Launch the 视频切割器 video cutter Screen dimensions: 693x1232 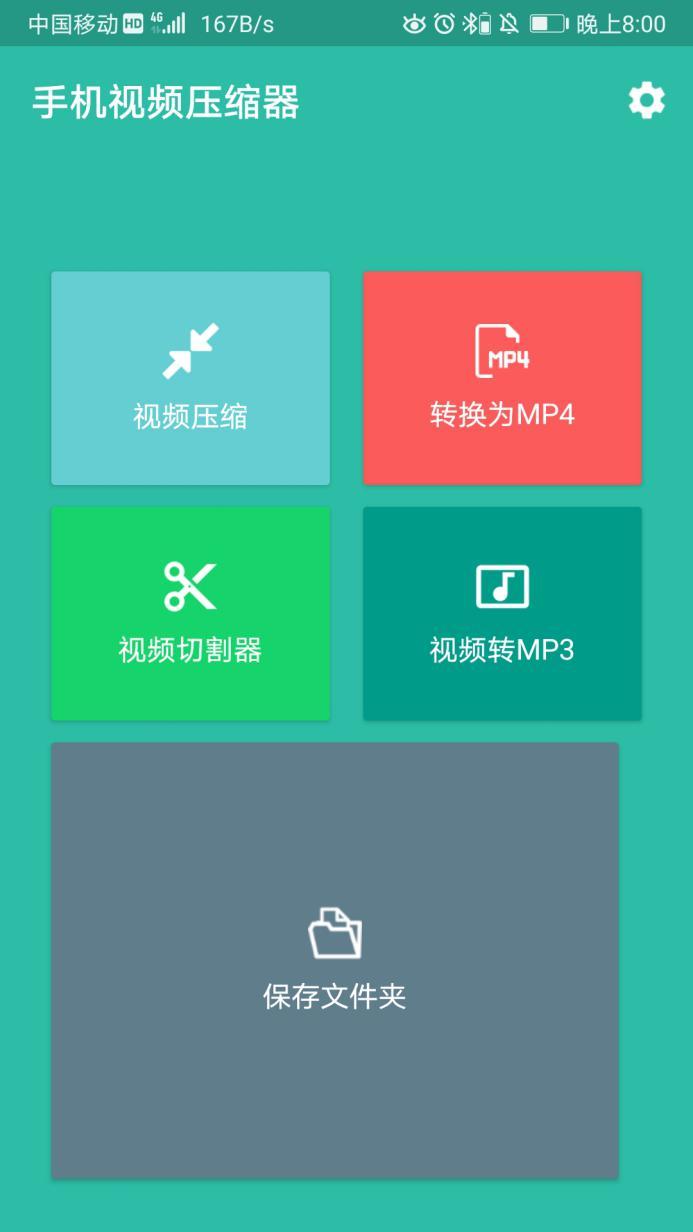190,613
